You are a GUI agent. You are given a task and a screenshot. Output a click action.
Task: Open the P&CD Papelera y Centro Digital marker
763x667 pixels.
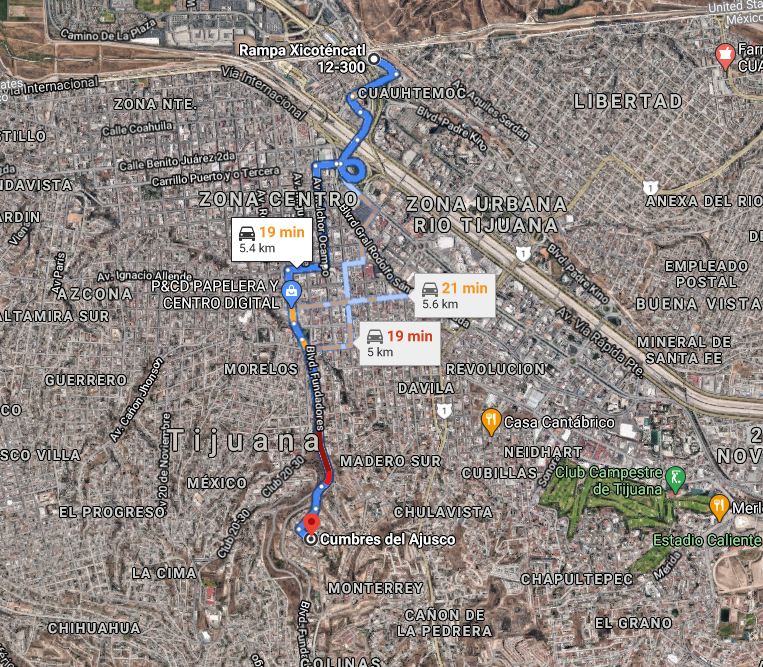point(291,294)
